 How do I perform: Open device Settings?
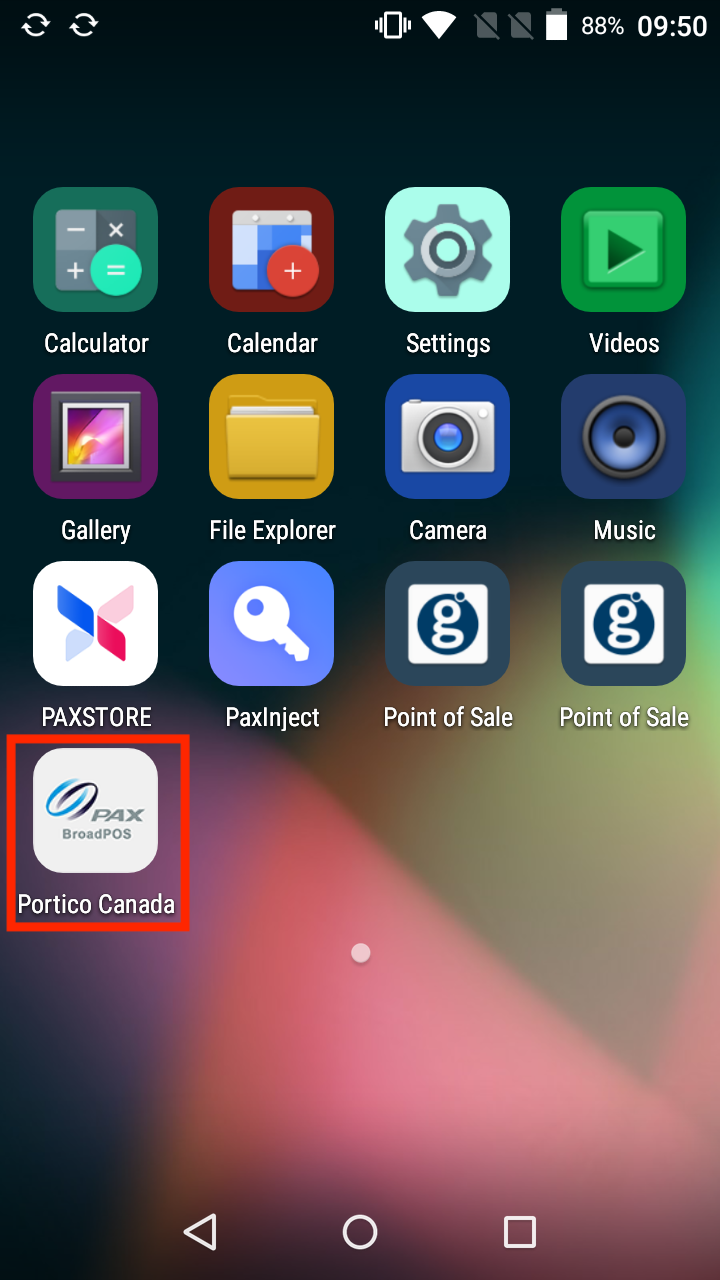(447, 250)
